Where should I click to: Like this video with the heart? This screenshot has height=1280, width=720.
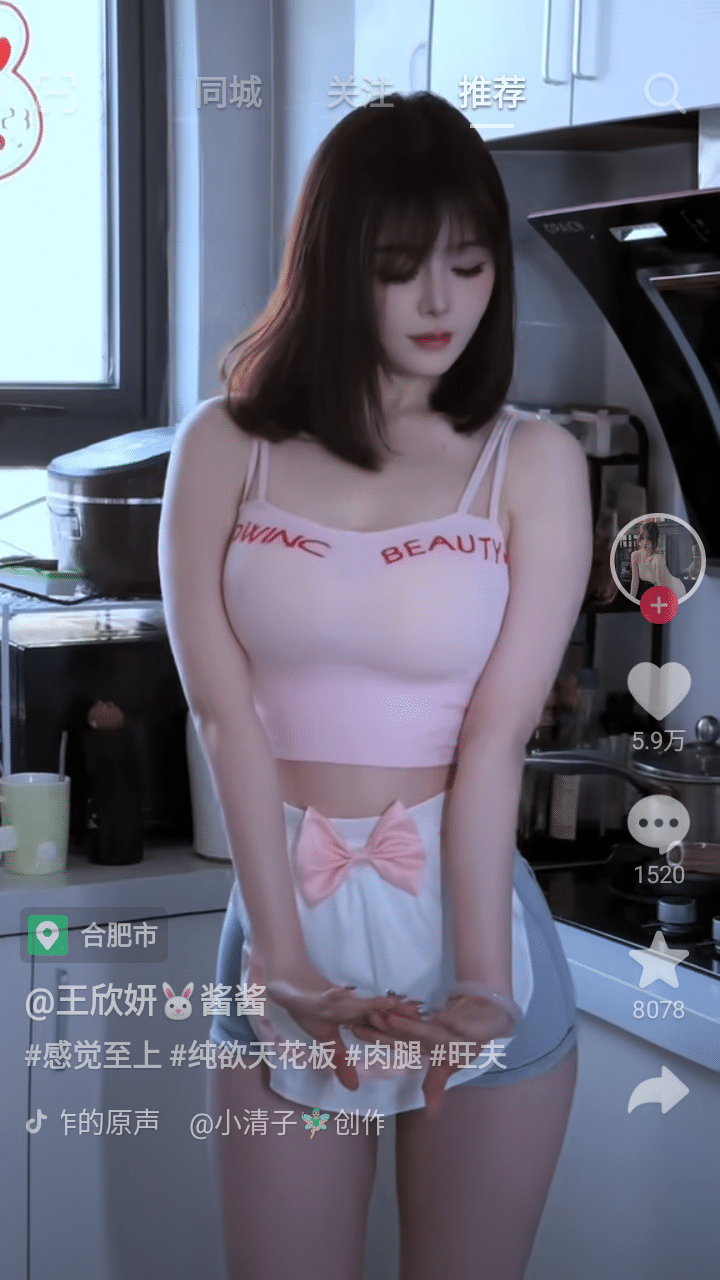click(658, 690)
